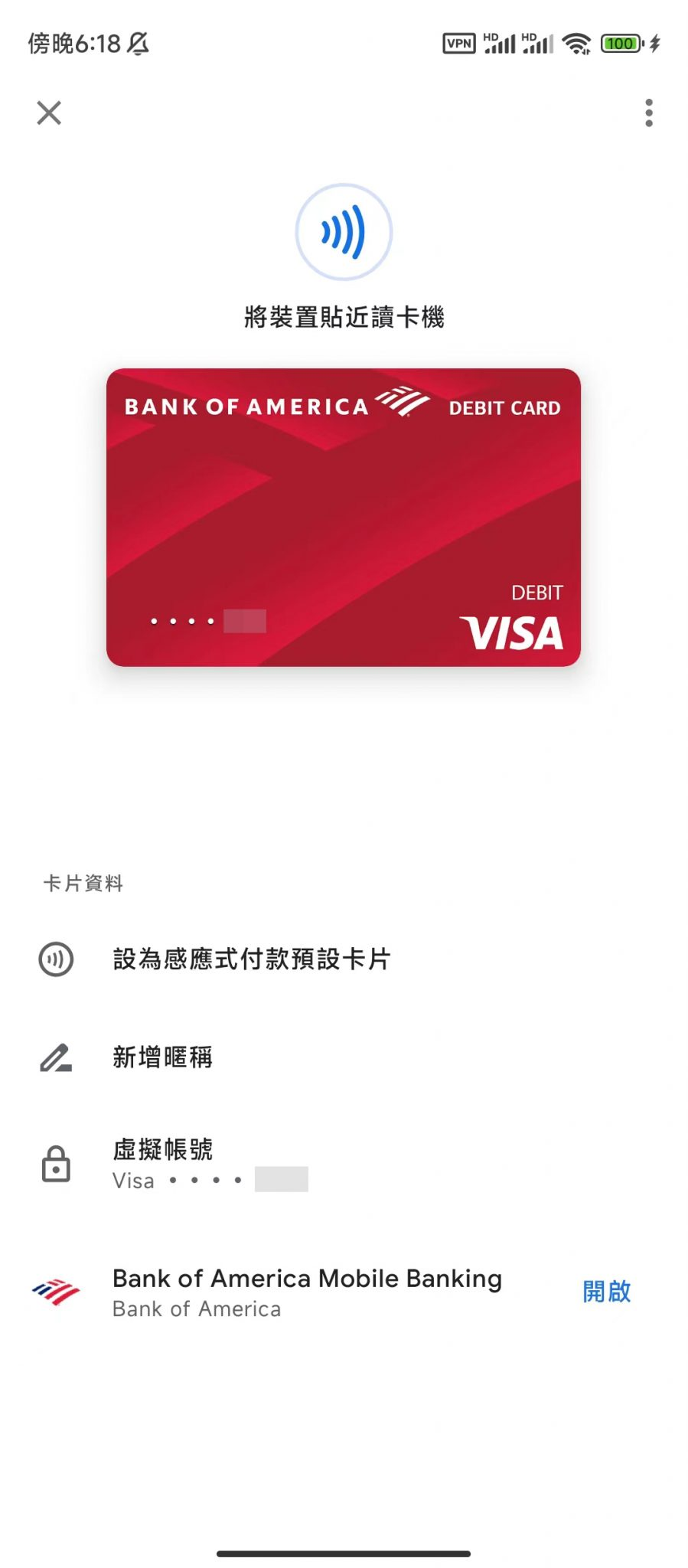Viewport: 688px width, 1568px height.
Task: Open the three-dot overflow menu
Action: [648, 113]
